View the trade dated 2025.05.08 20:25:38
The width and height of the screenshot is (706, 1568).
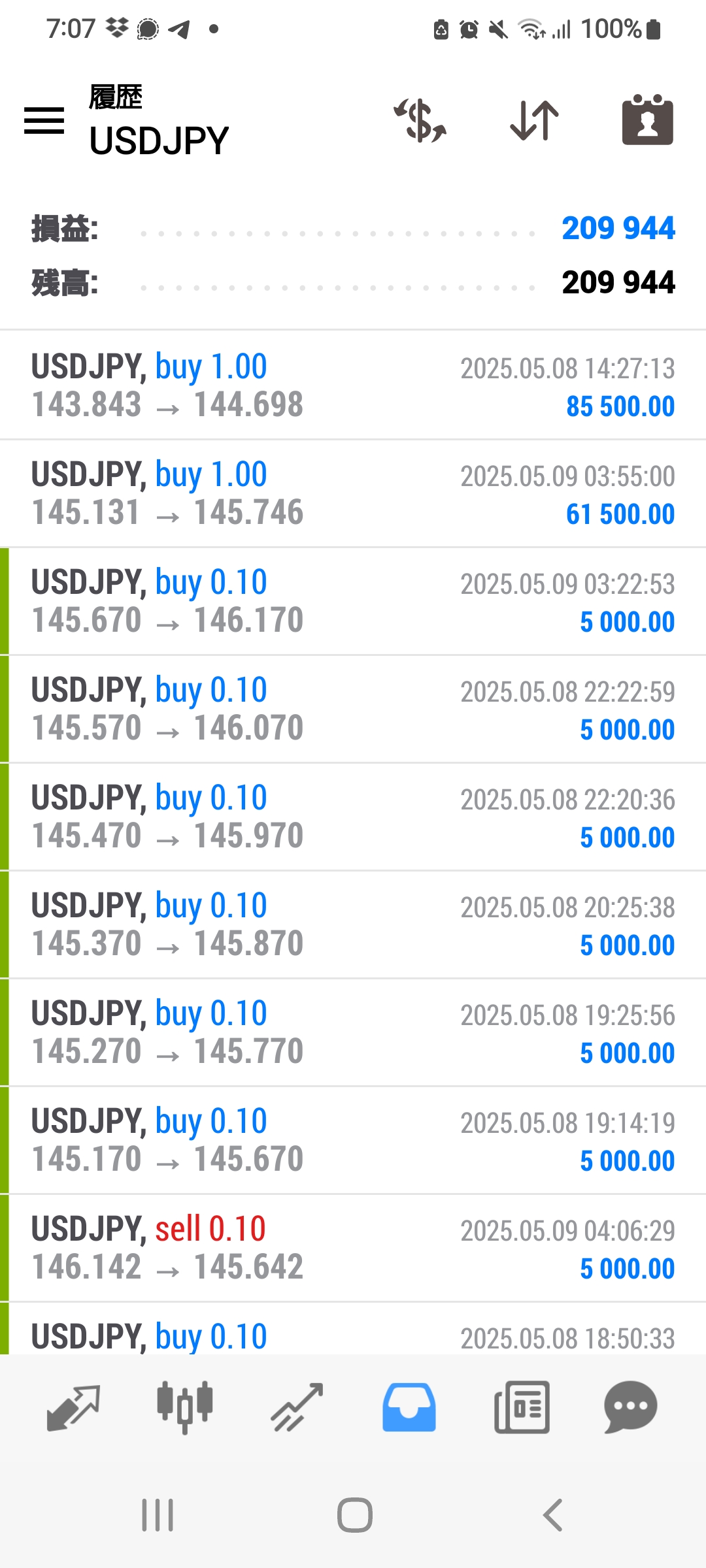pyautogui.click(x=353, y=924)
